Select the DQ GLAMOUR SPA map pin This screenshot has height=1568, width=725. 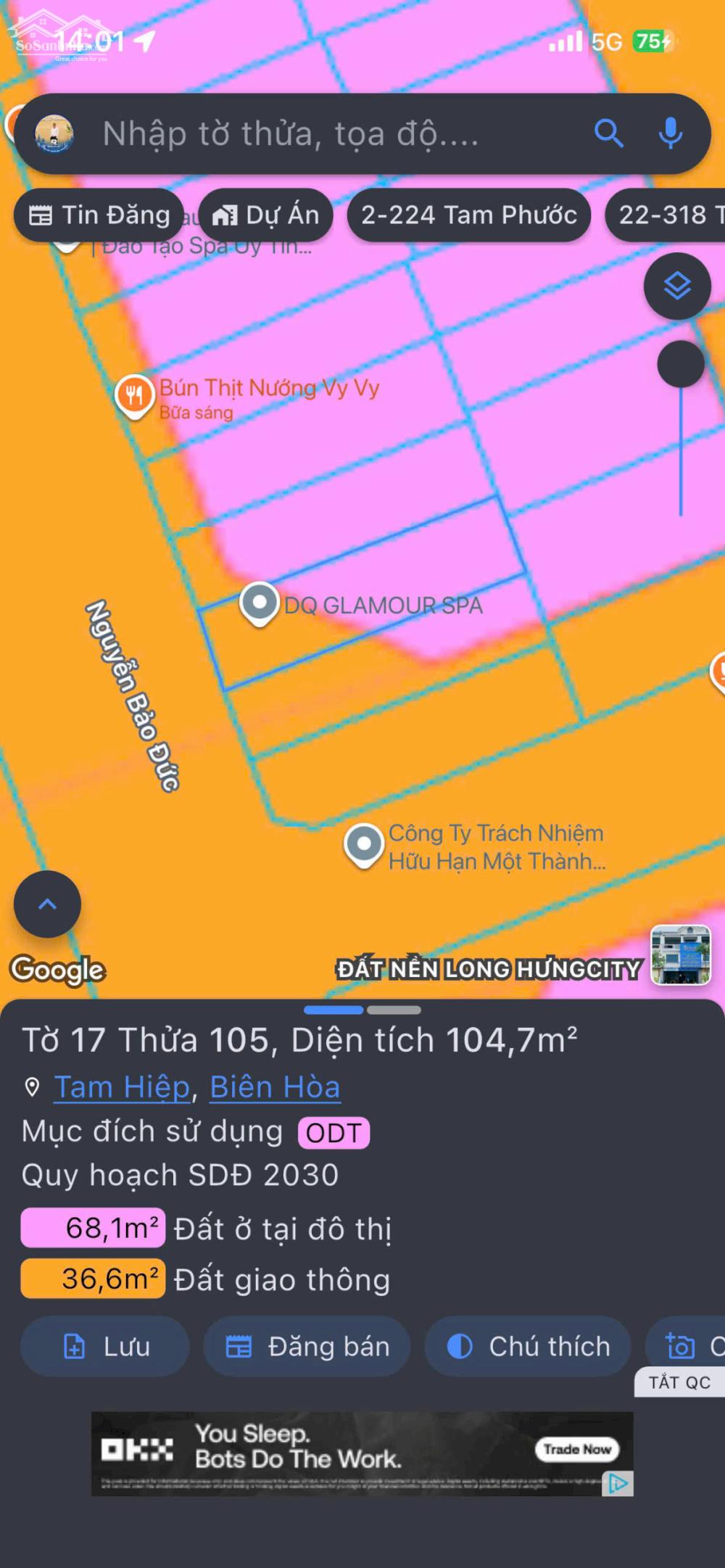260,603
